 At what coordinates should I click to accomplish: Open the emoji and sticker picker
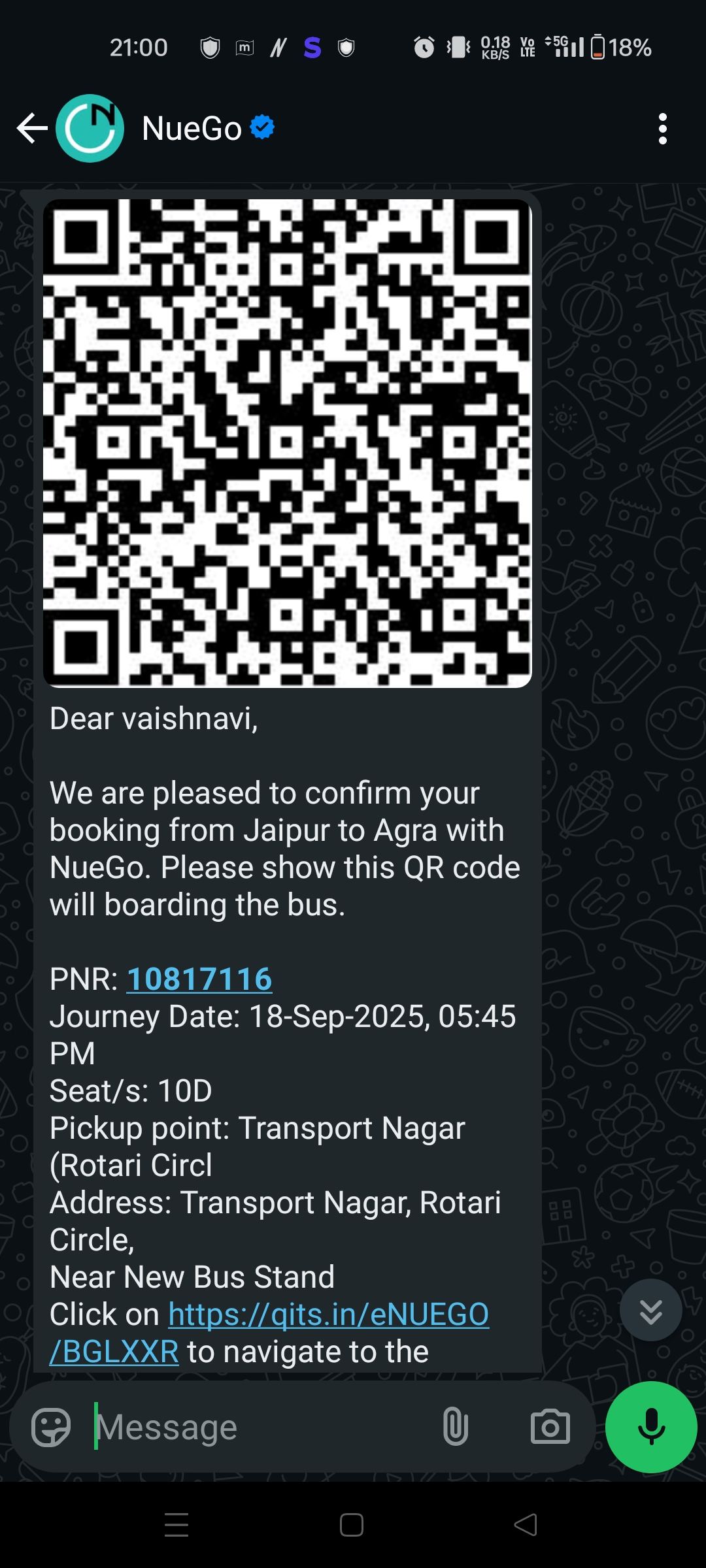click(x=51, y=1427)
